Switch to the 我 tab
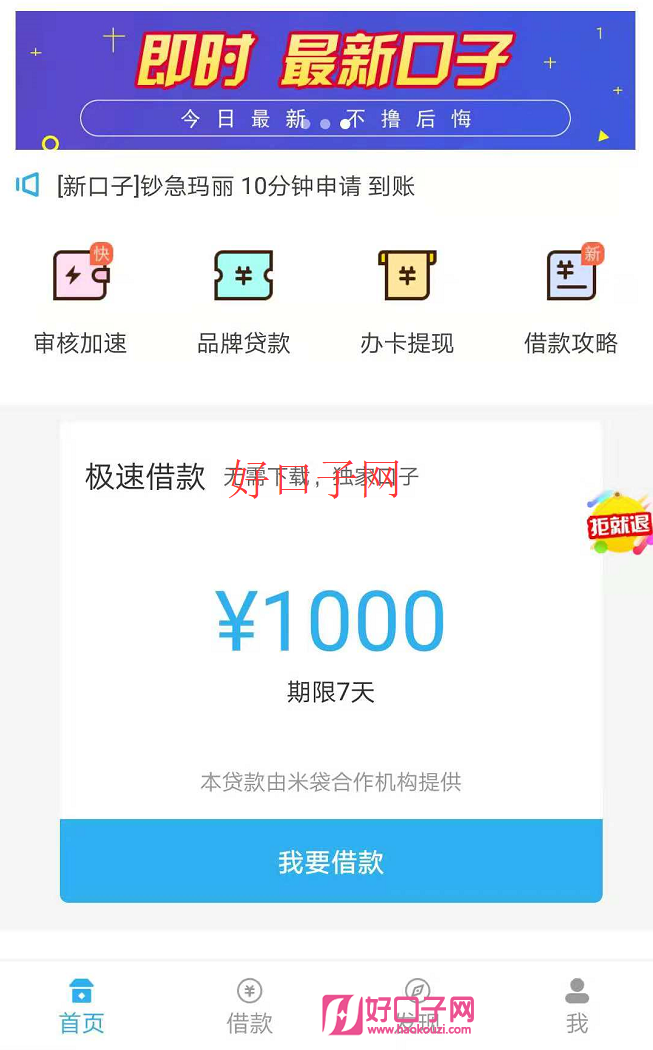653x1050 pixels. click(x=577, y=1005)
